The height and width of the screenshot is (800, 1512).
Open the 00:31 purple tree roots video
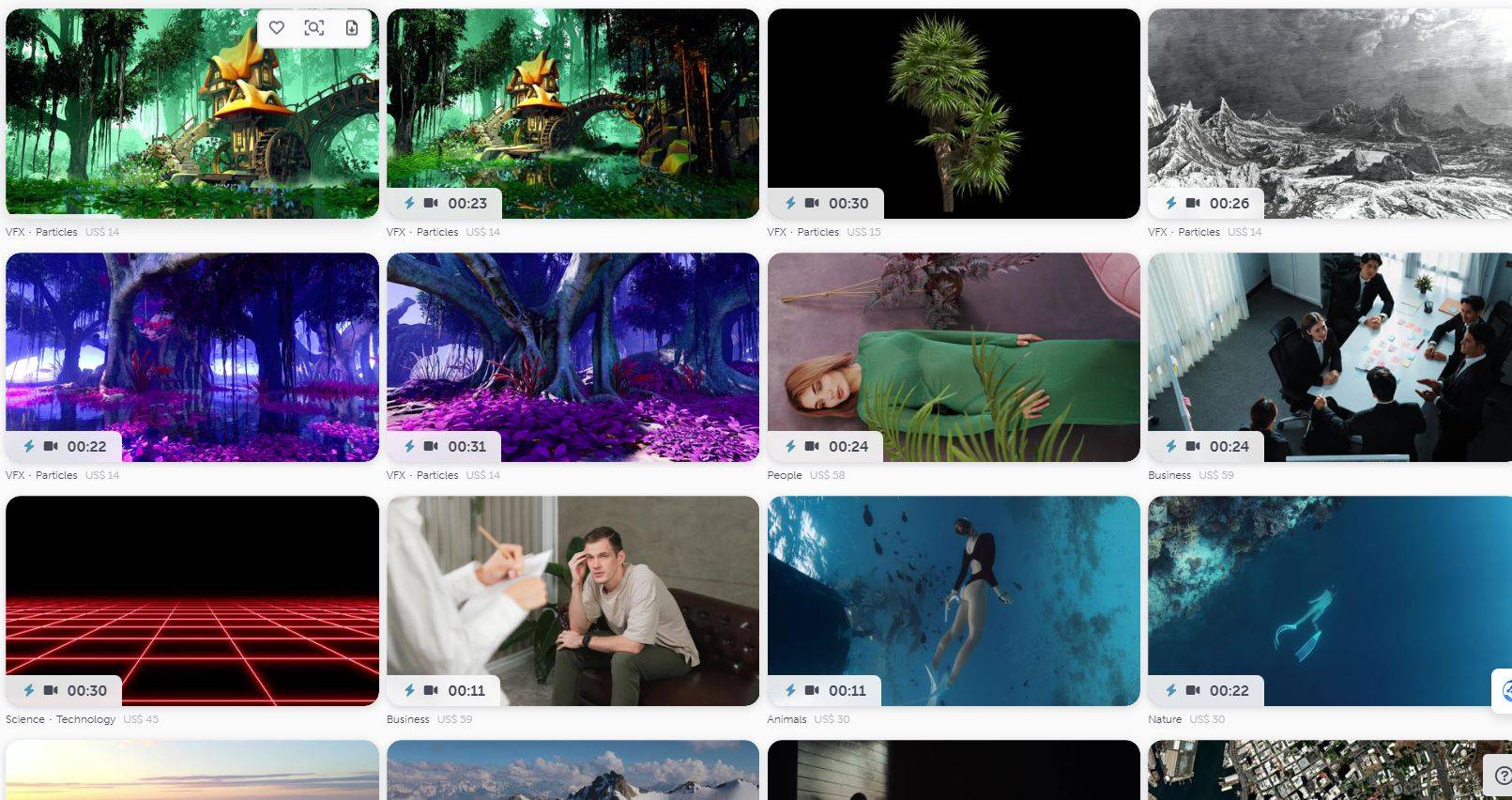tap(573, 357)
